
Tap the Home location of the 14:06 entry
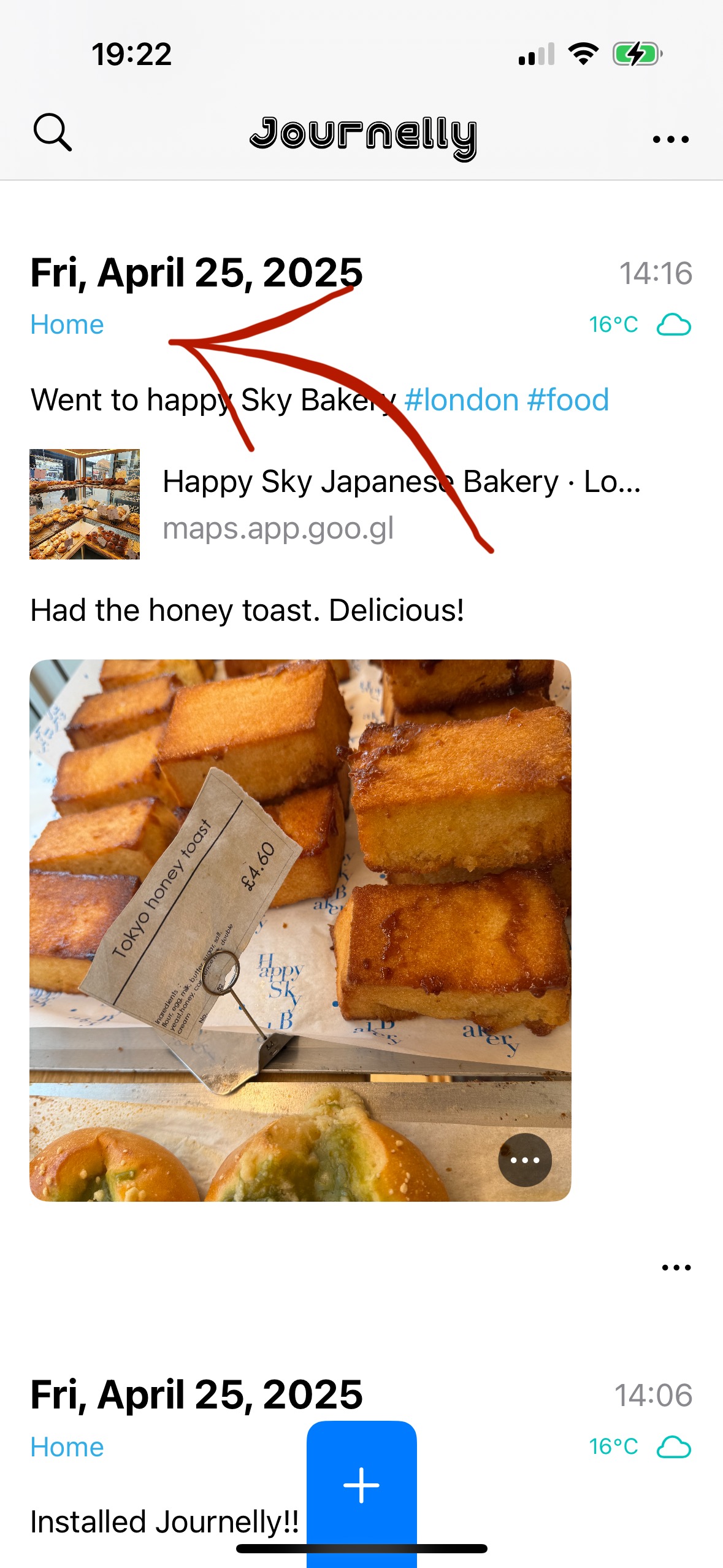[x=67, y=1447]
